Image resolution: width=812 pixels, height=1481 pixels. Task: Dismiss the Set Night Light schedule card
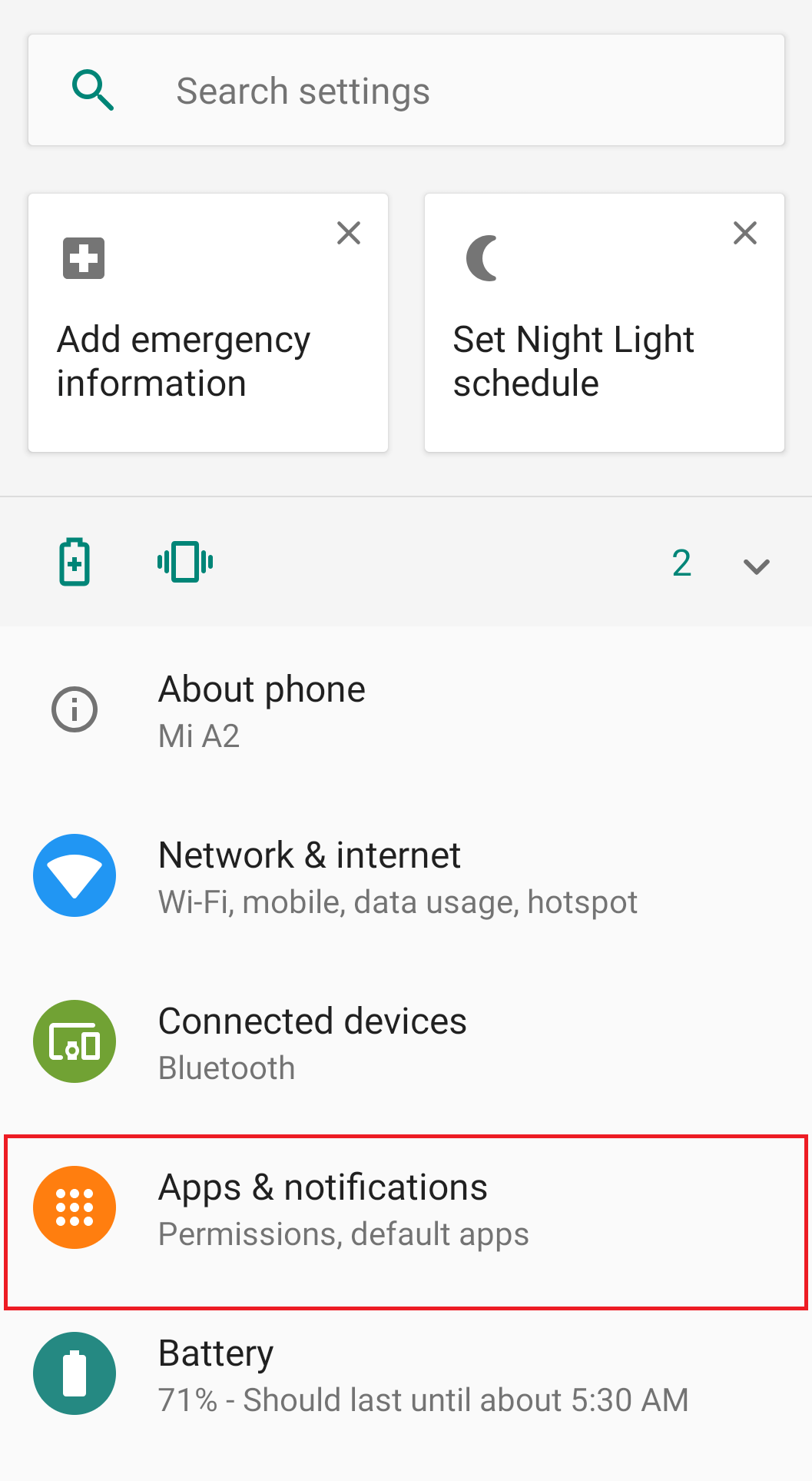[x=744, y=233]
